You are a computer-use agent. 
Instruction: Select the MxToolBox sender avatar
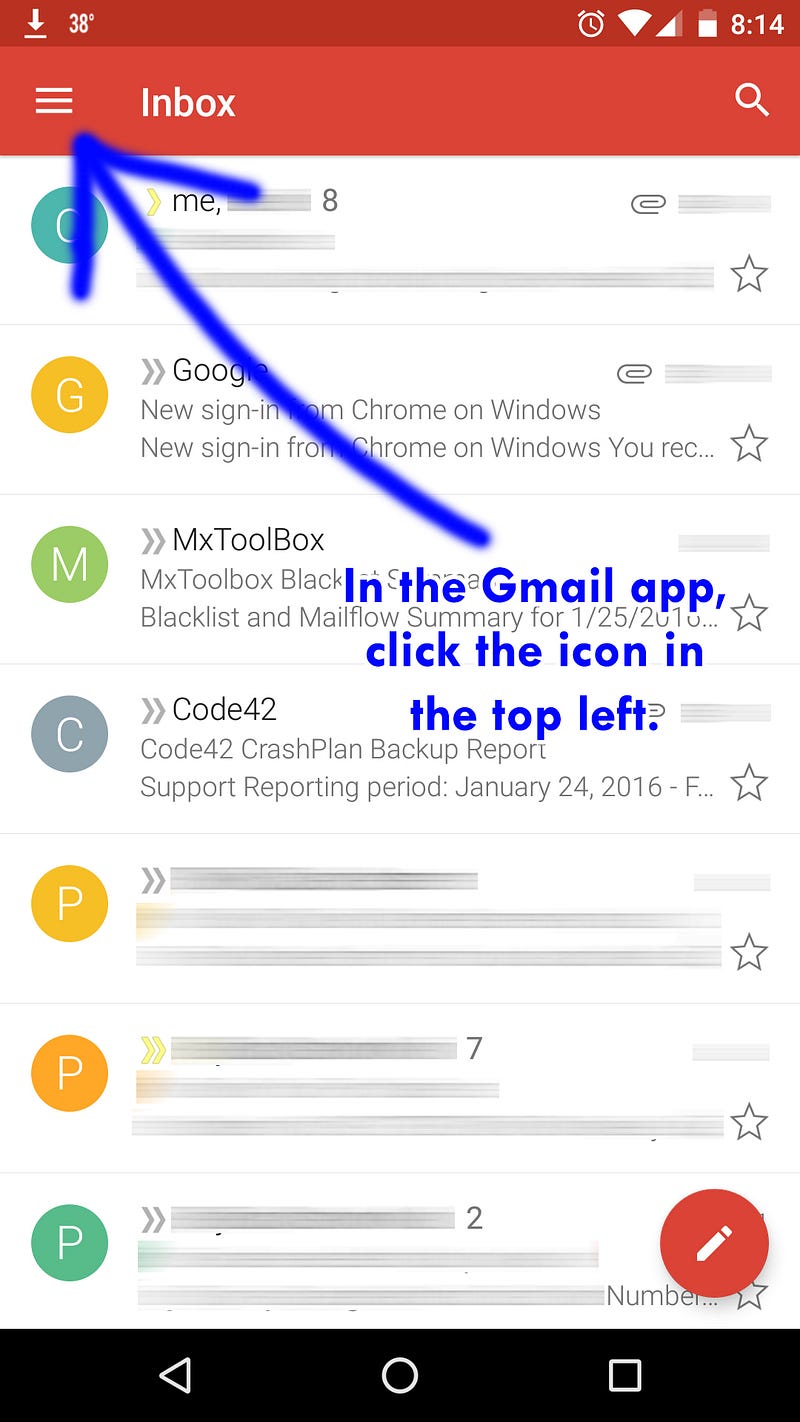pyautogui.click(x=69, y=564)
